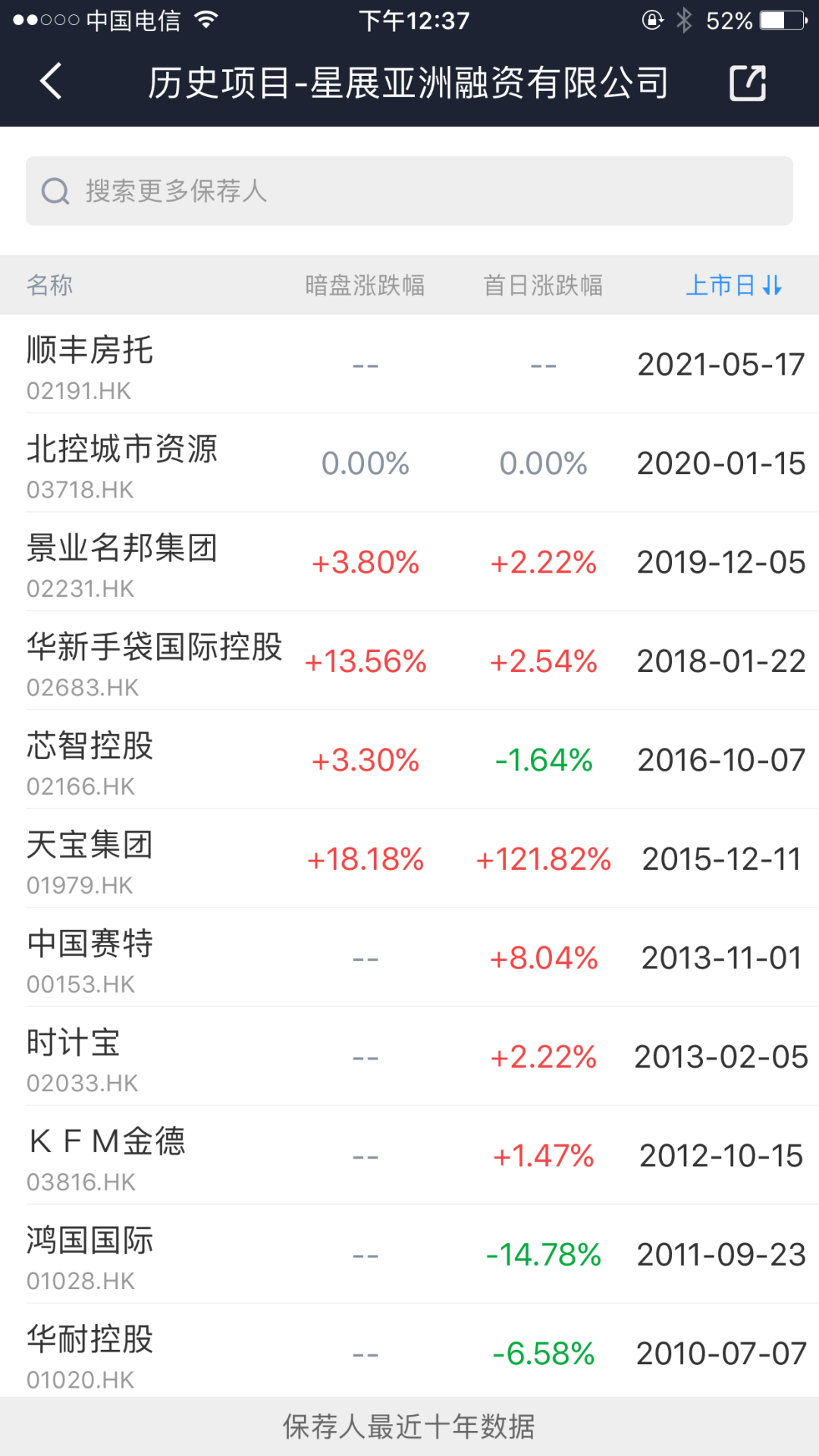
Task: Share this sponsor history page
Action: tap(748, 83)
